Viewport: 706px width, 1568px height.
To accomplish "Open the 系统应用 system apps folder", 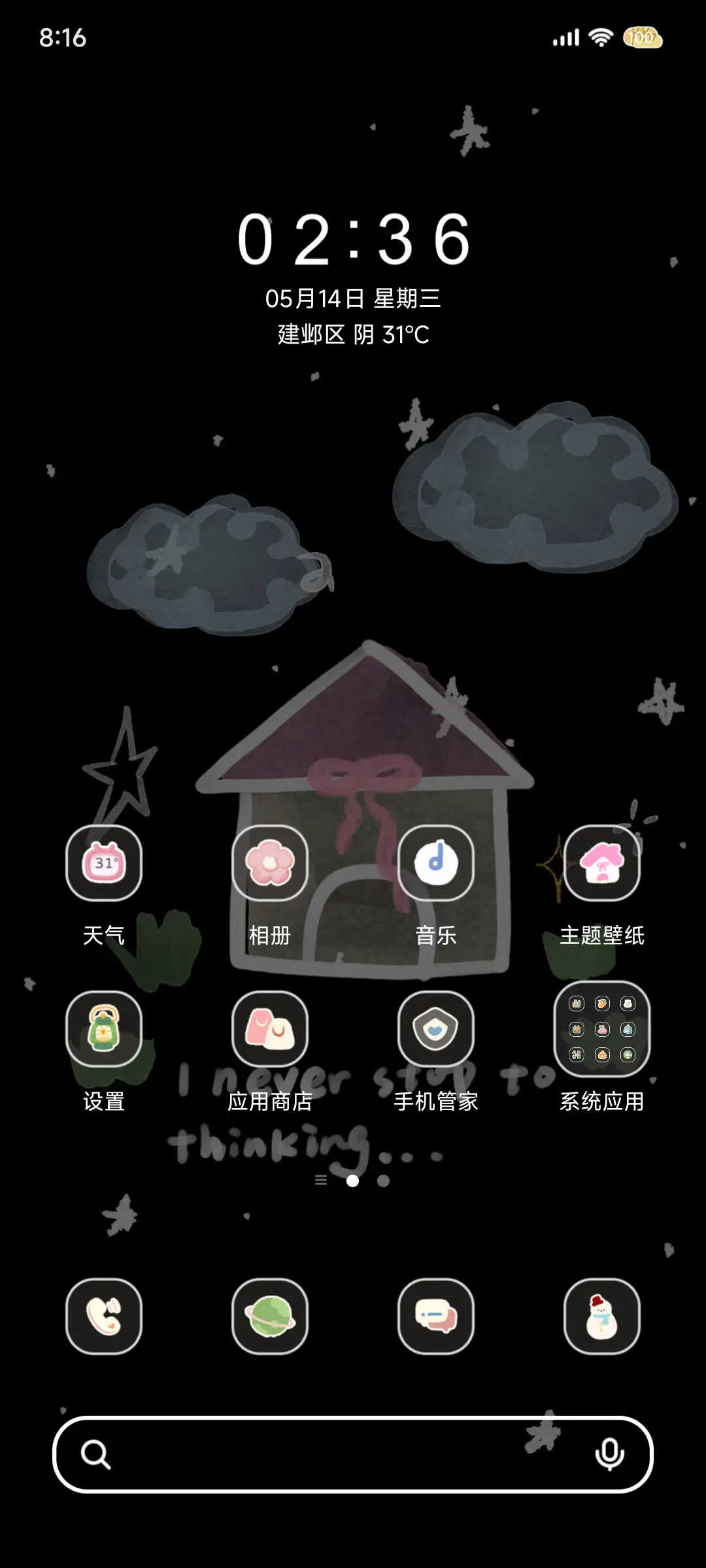I will click(x=602, y=1030).
